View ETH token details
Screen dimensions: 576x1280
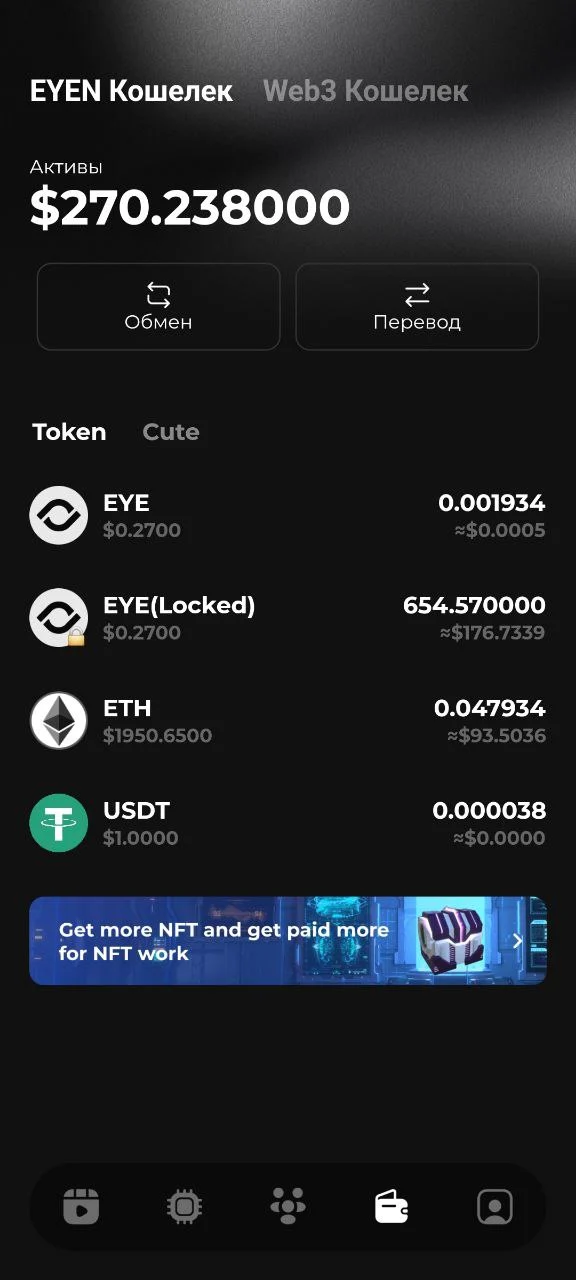tap(288, 721)
